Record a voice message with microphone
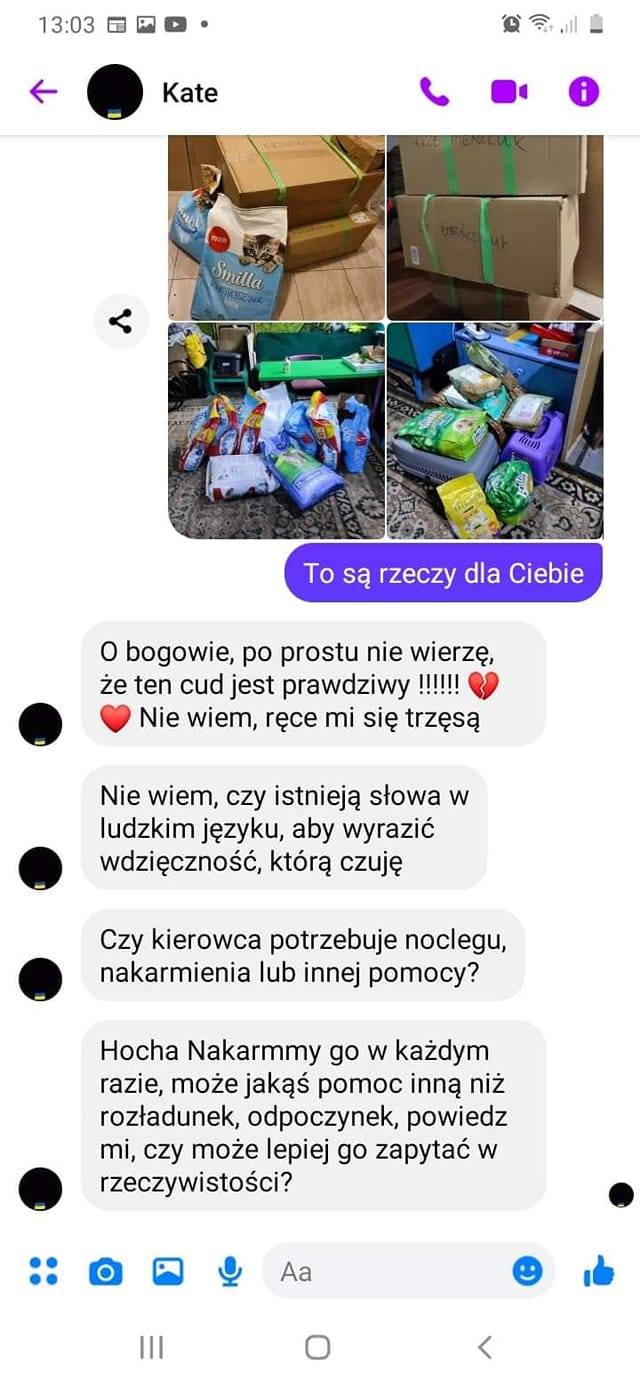The image size is (640, 1386). 230,1271
